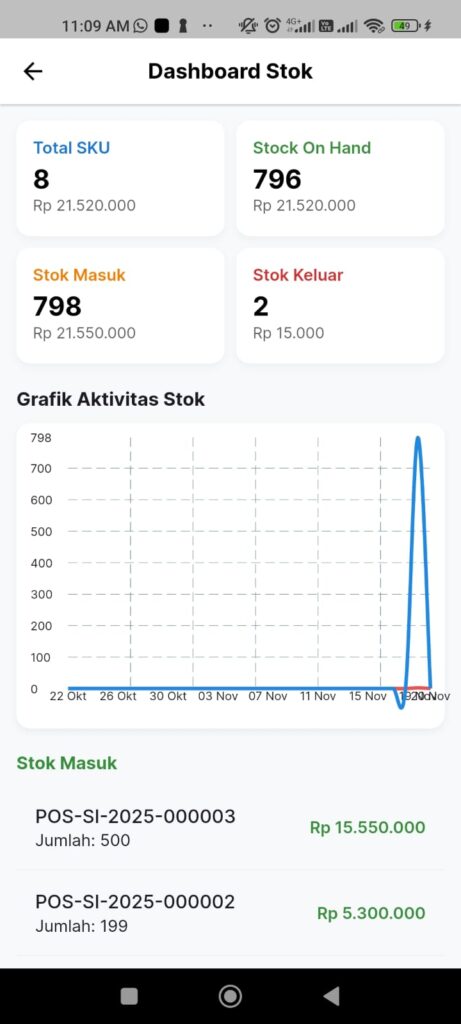Open stock entry POS-SI-2025-000003
This screenshot has height=1024, width=461.
[x=230, y=827]
